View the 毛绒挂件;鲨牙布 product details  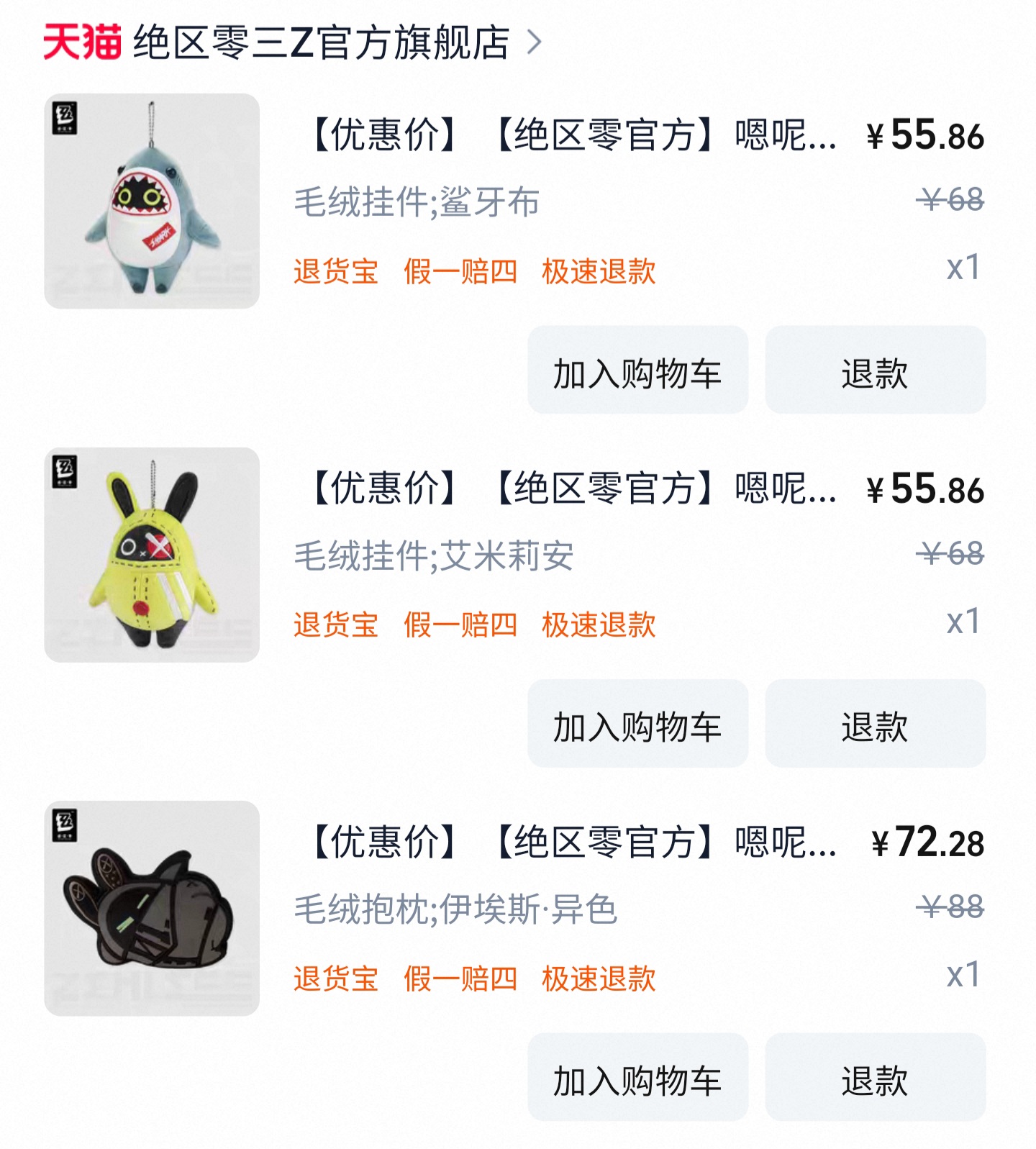pyautogui.click(x=572, y=136)
